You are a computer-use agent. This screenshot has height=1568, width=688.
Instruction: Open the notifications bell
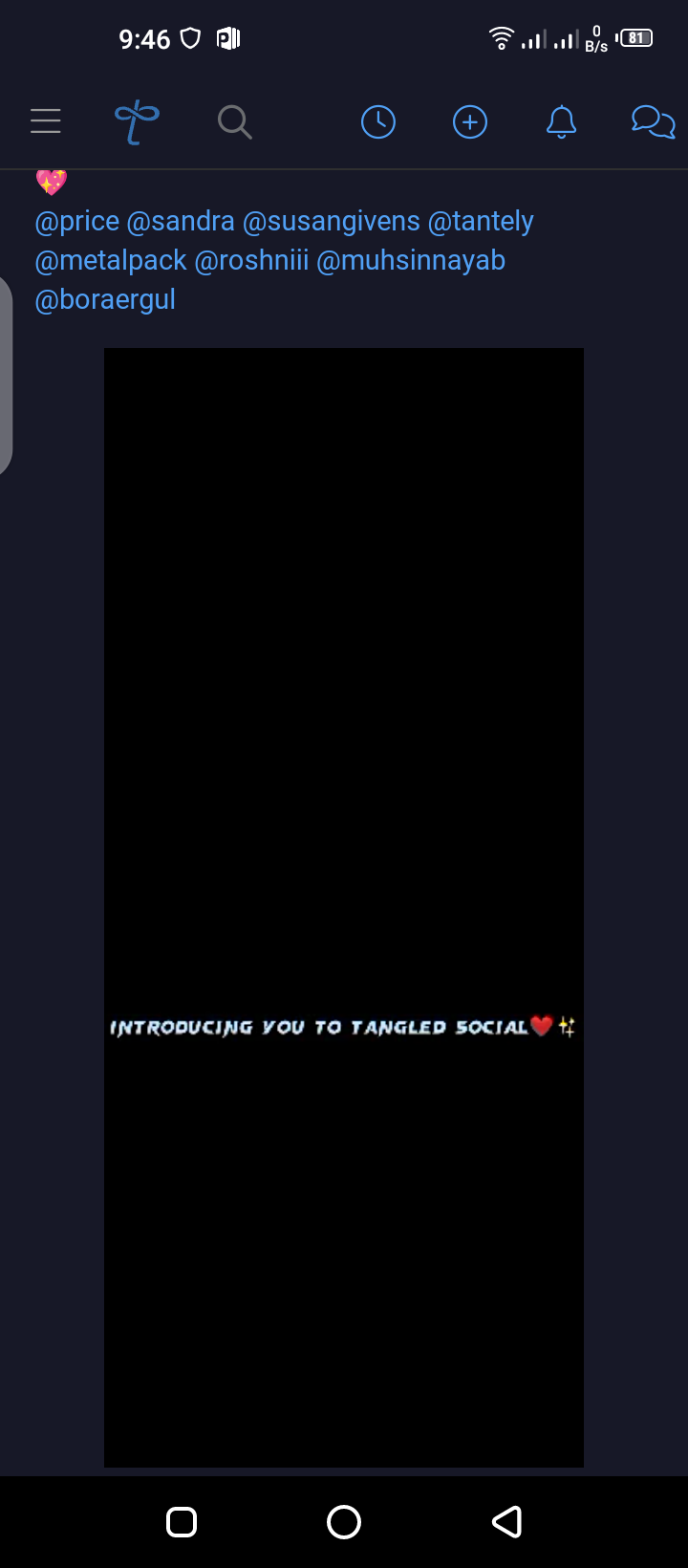pyautogui.click(x=561, y=122)
